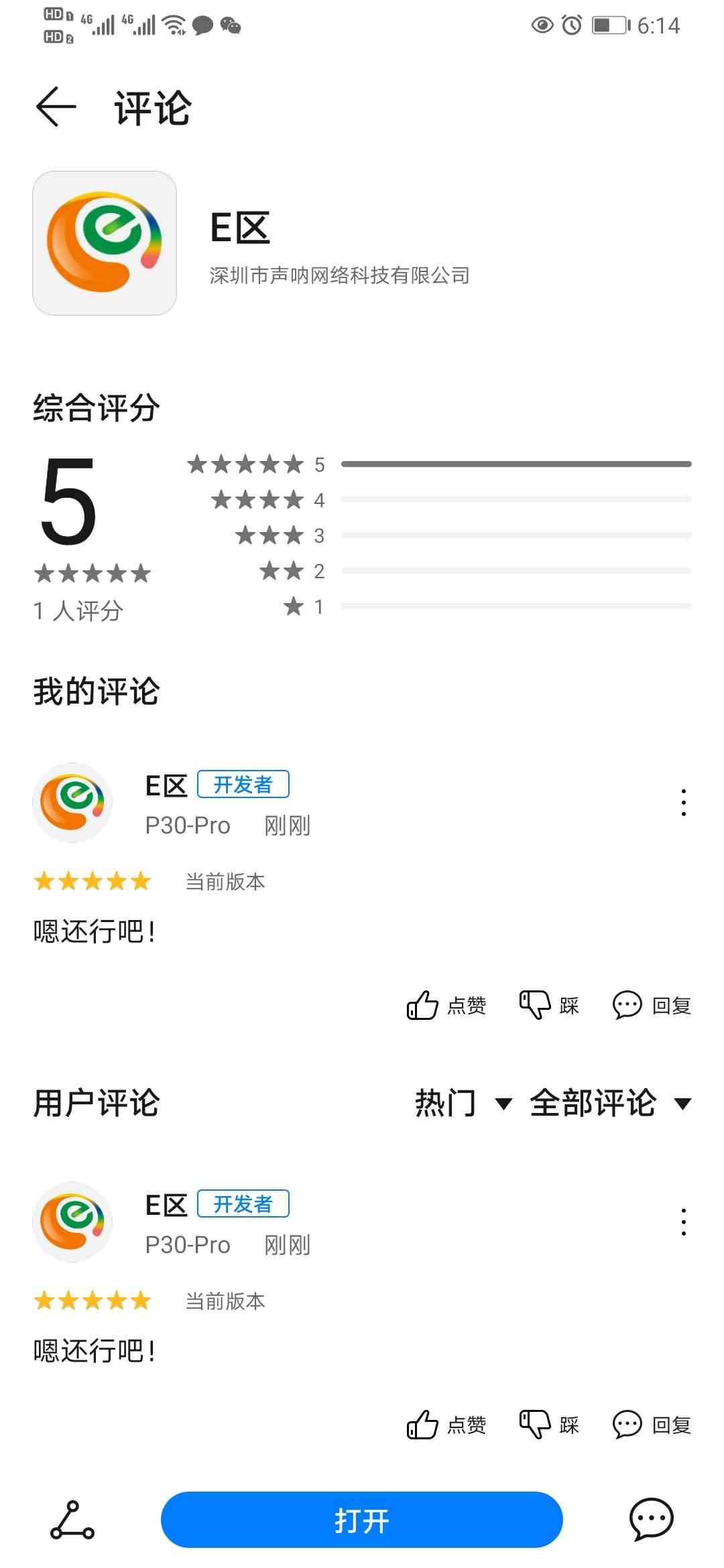Like (点赞) the review under 用户评论
This screenshot has height=1568, width=724.
446,1425
